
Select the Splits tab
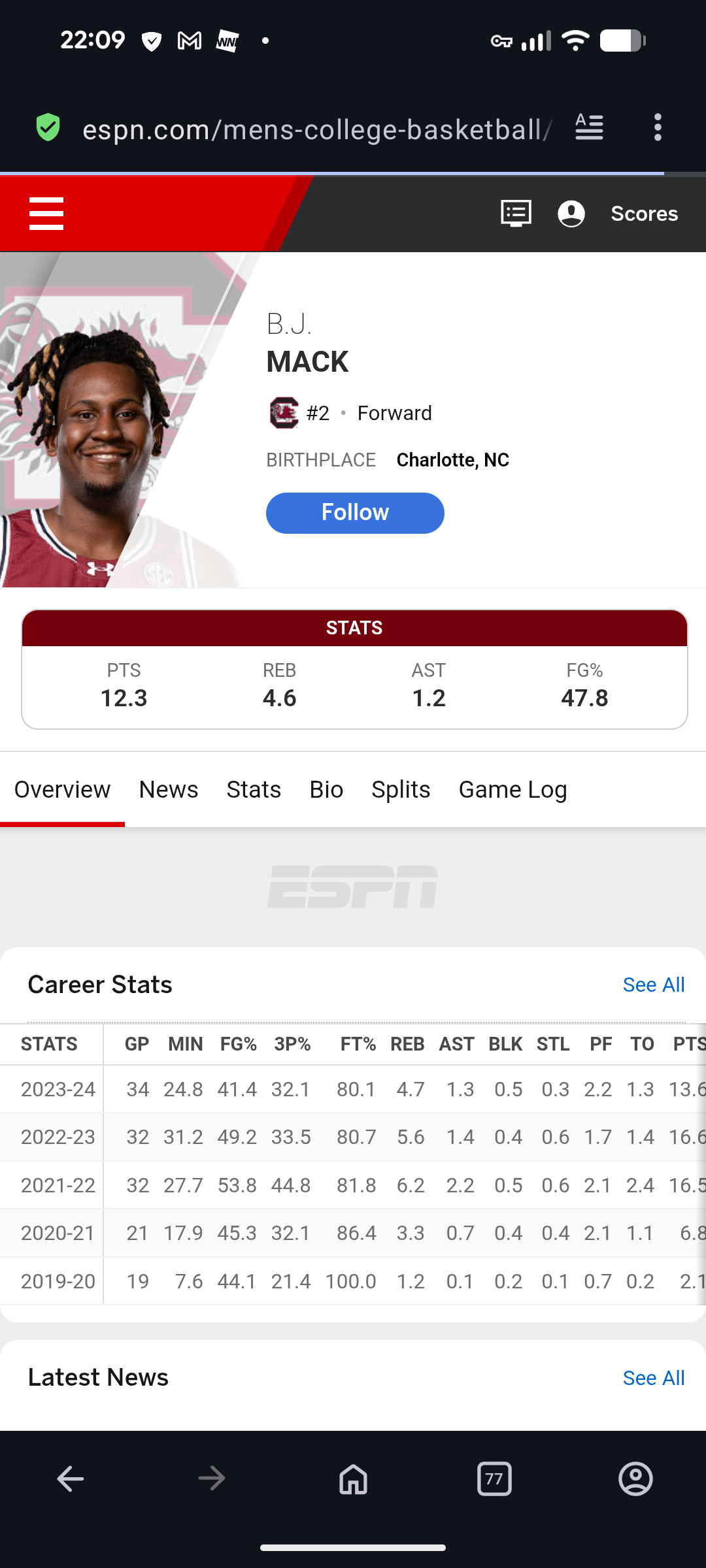401,790
